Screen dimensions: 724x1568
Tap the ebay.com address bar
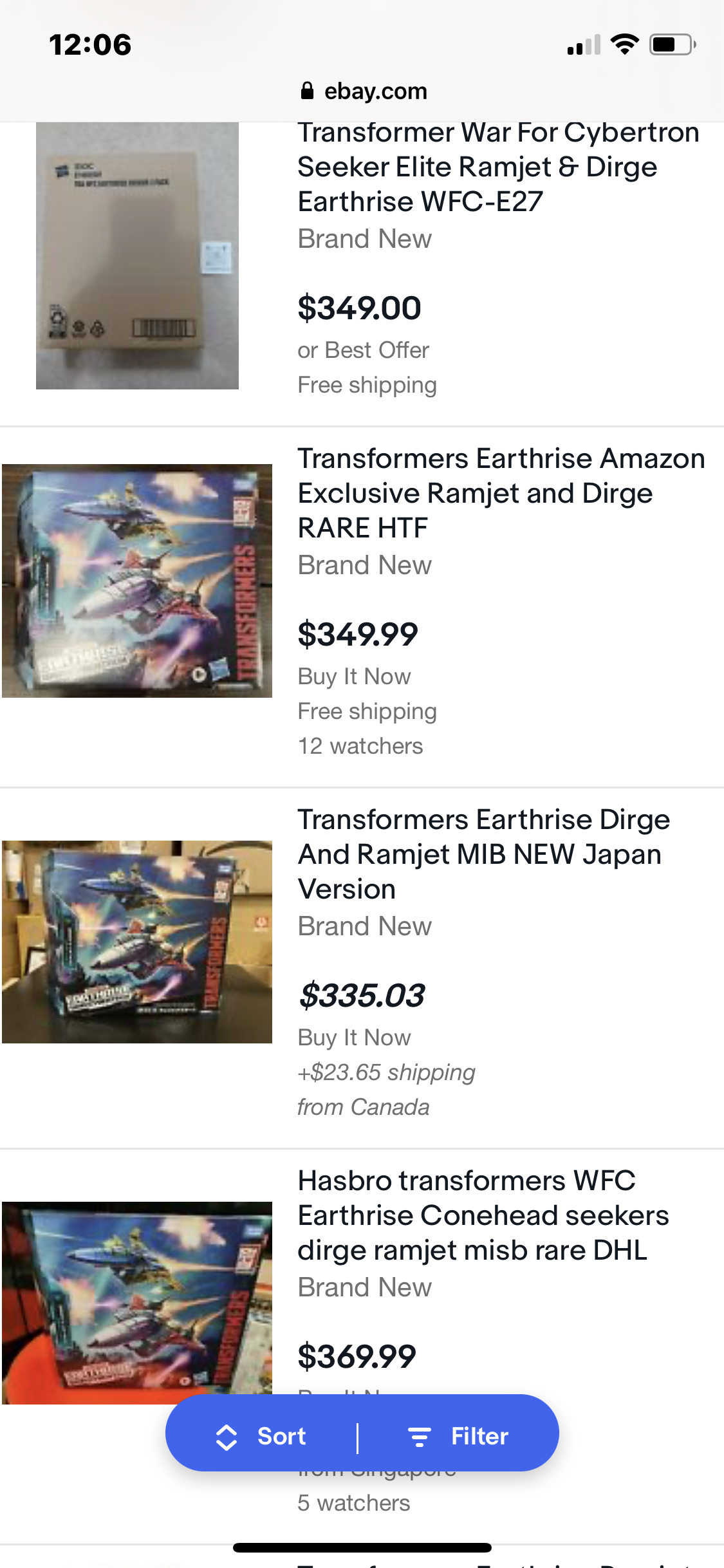click(x=363, y=91)
